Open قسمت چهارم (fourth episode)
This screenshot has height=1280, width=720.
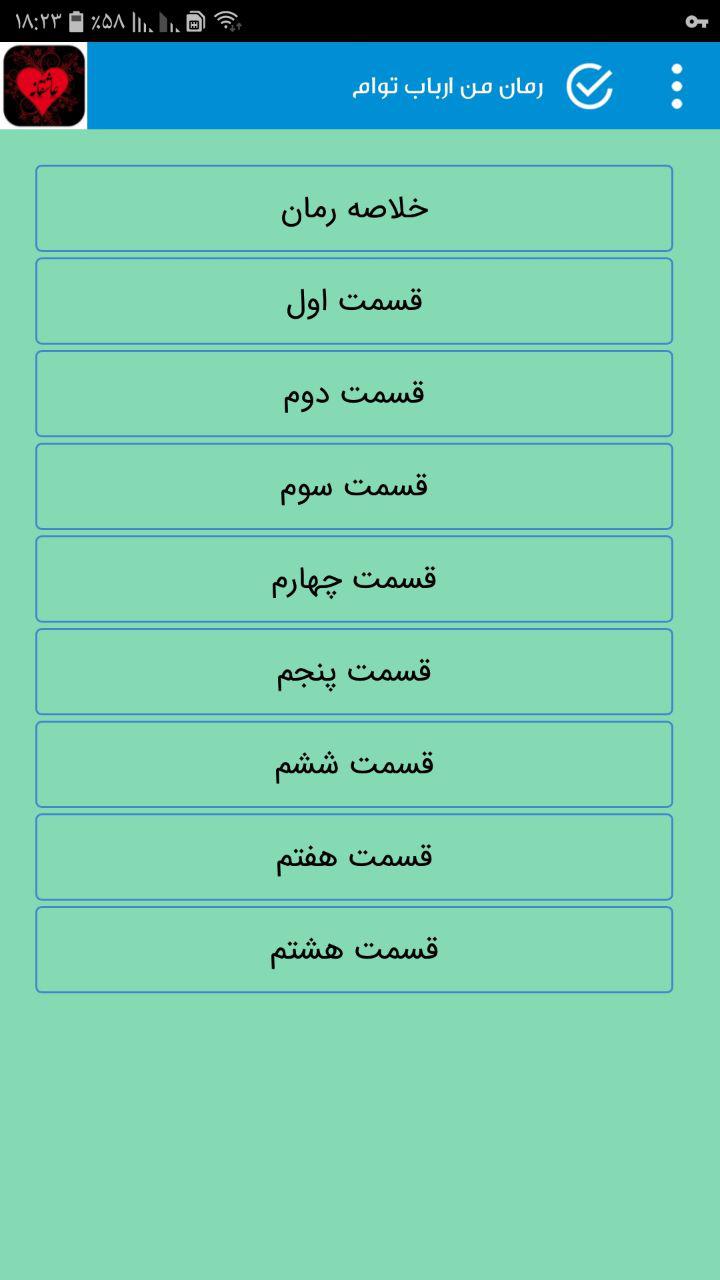pos(354,578)
